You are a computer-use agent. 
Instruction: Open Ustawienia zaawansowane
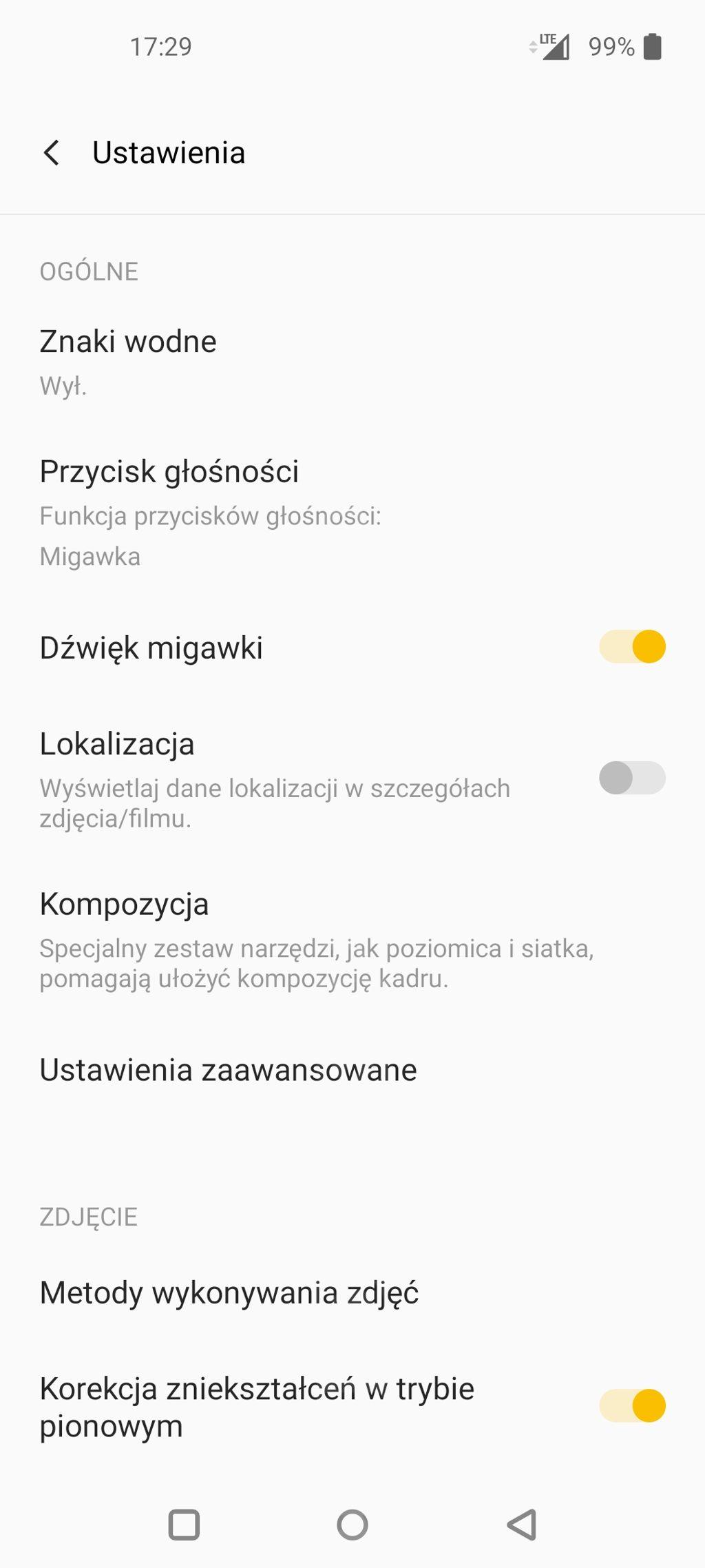coord(228,1070)
